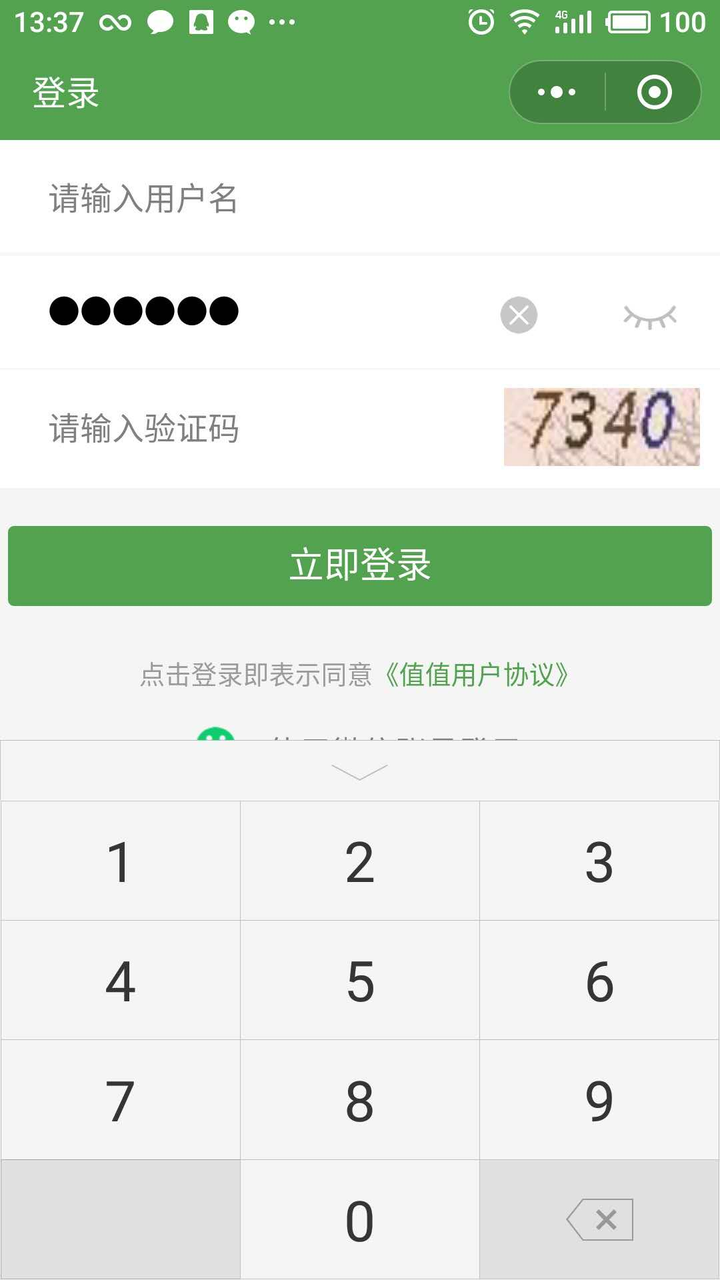Focus the verification code input field
The height and width of the screenshot is (1280, 720).
[260, 429]
